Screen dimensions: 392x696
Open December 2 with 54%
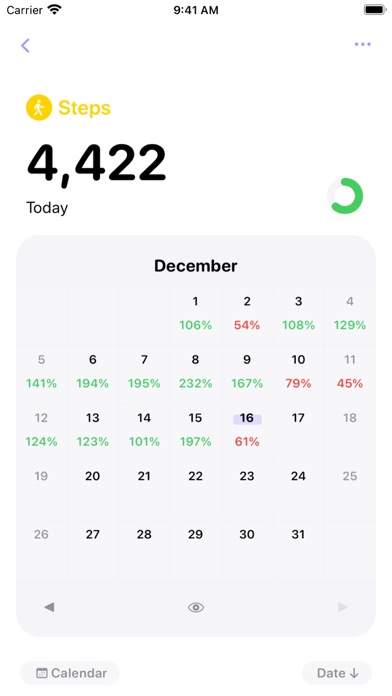click(247, 313)
